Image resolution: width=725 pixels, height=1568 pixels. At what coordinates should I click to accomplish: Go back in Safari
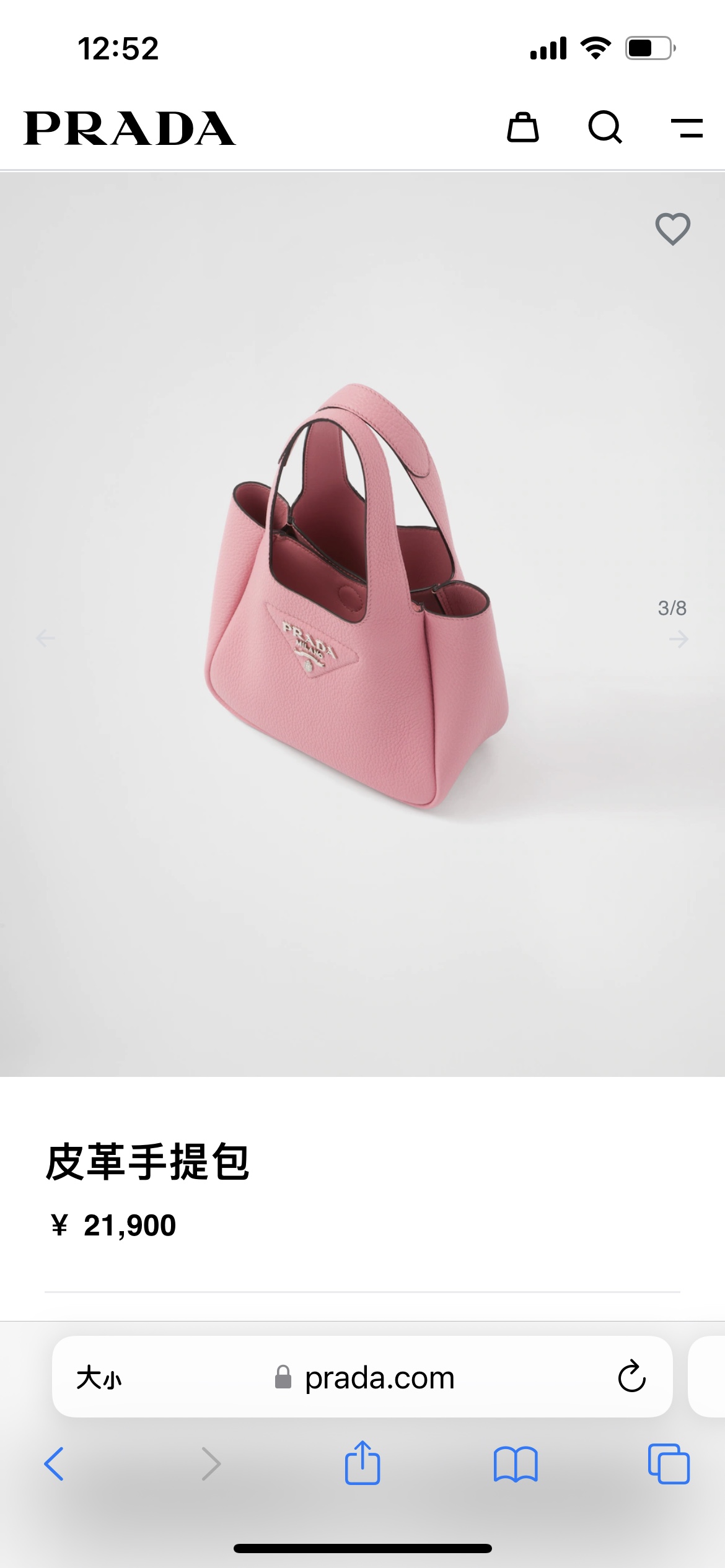click(54, 1464)
